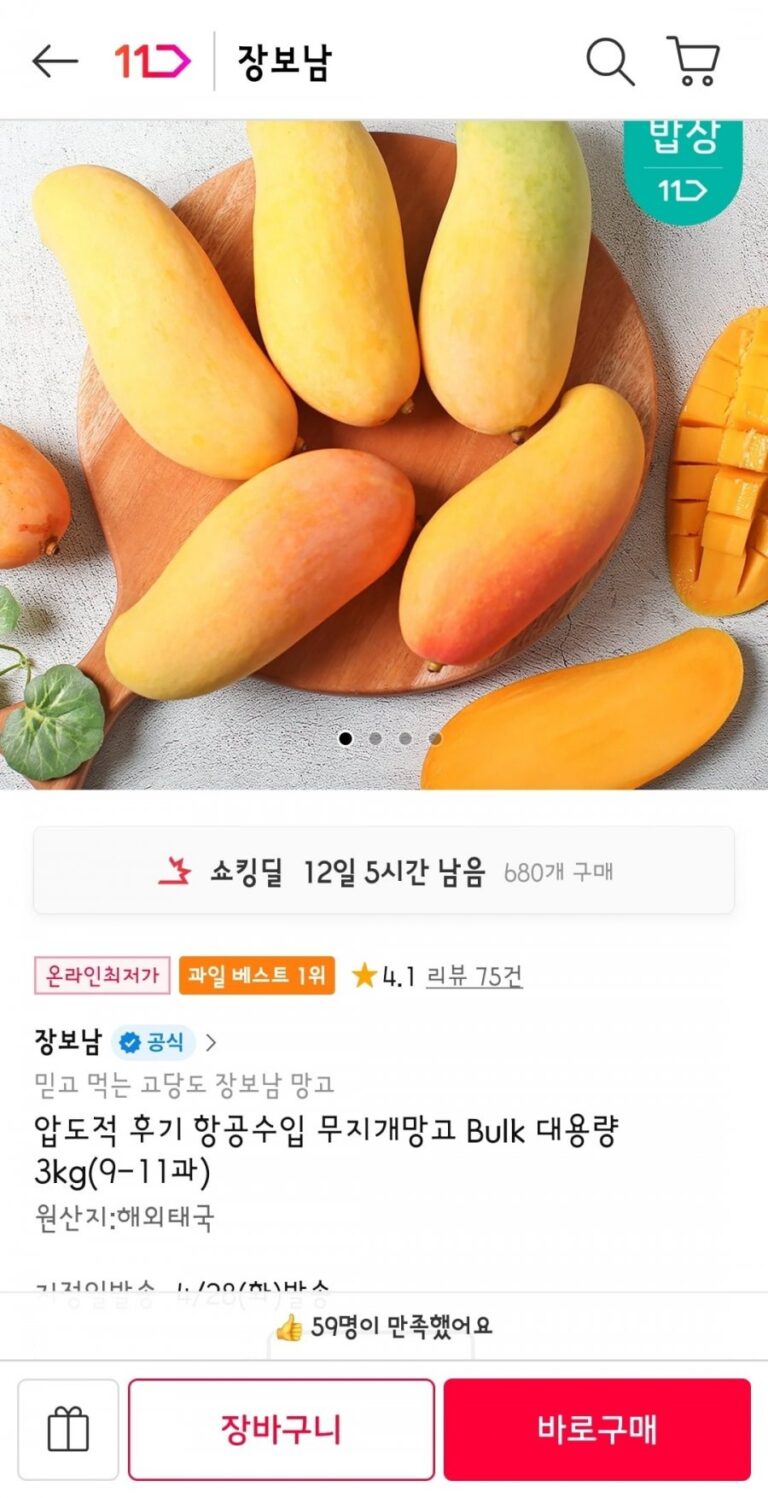Open the 11st home logo
The image size is (768, 1498).
[152, 62]
